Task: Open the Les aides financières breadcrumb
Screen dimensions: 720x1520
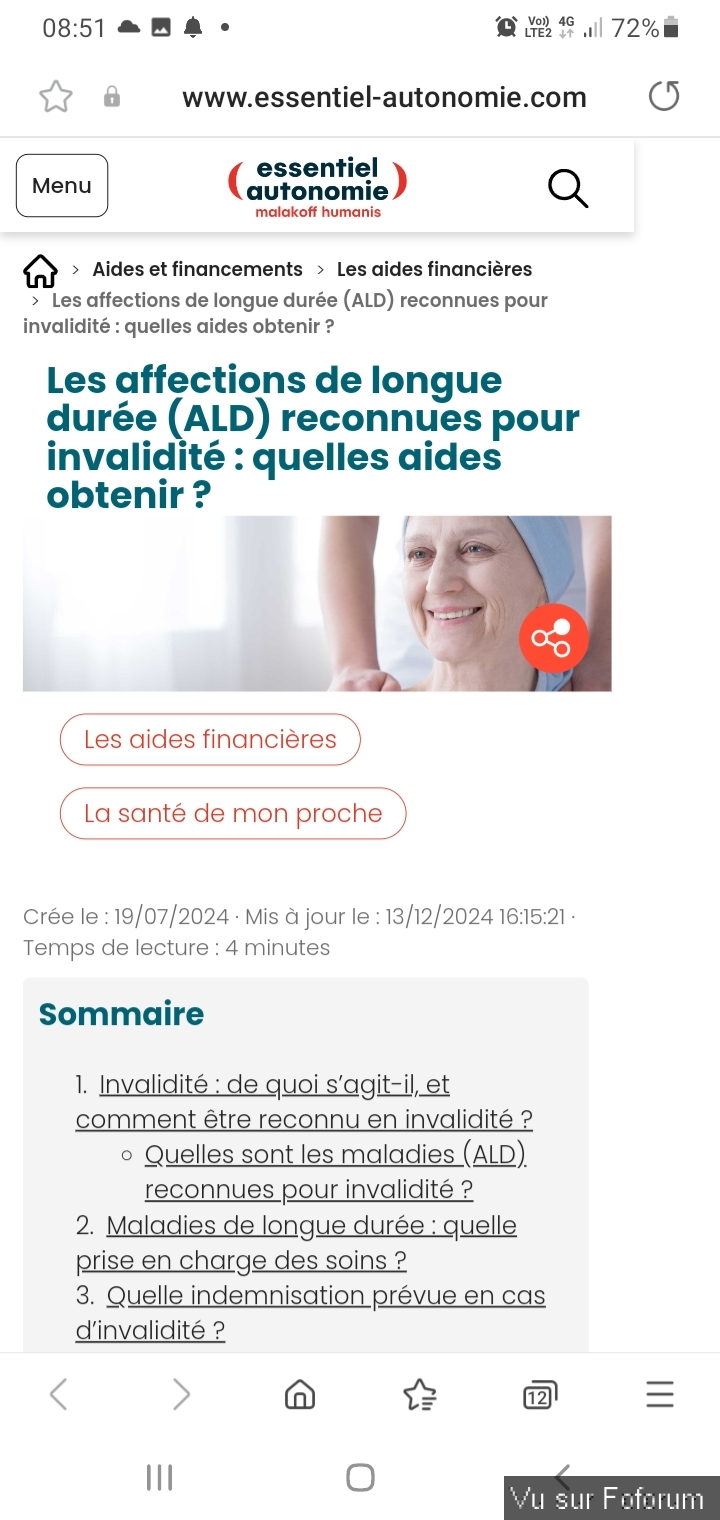Action: pos(434,269)
